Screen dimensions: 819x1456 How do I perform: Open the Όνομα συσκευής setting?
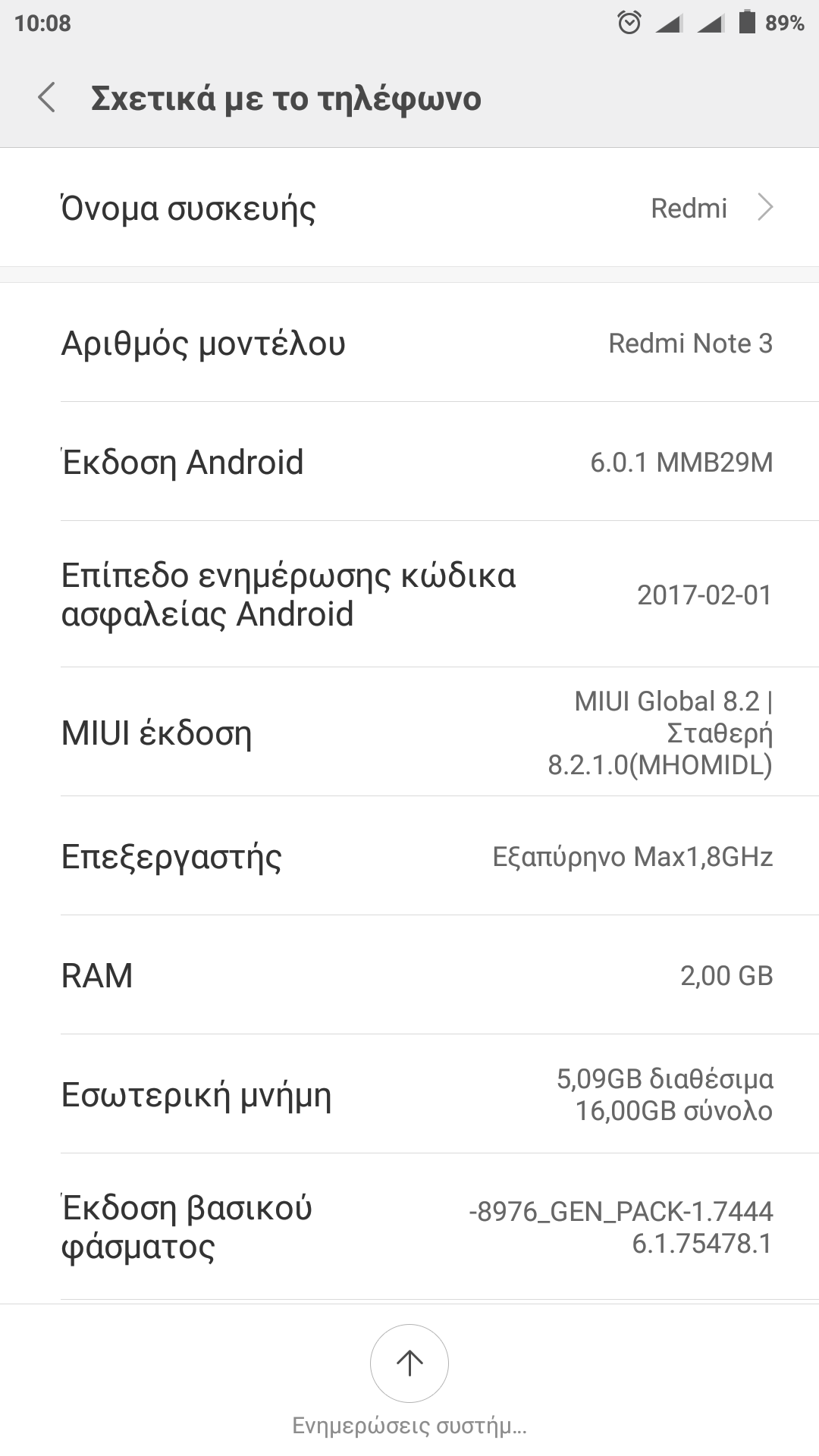click(409, 208)
